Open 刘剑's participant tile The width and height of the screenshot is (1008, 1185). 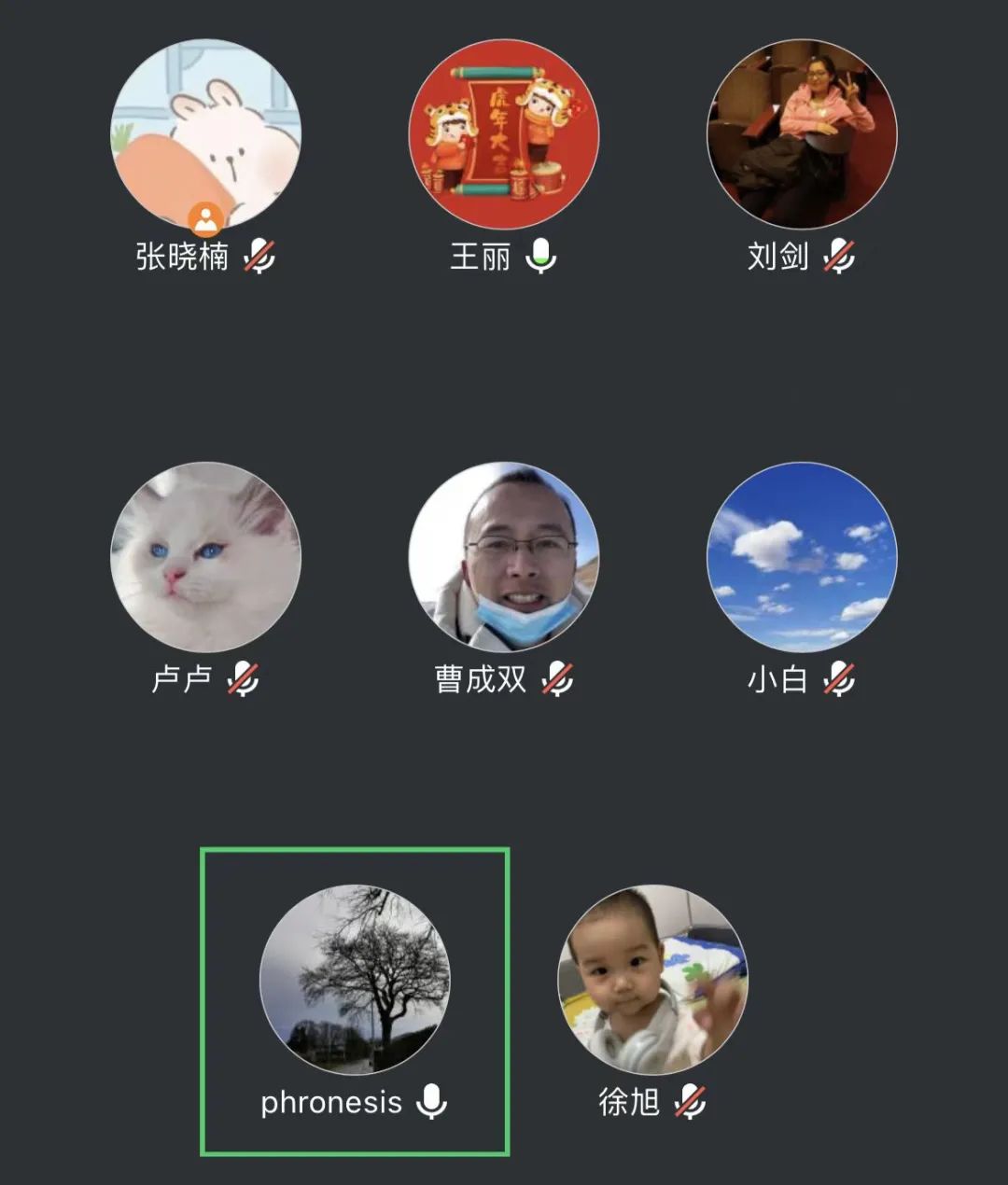point(802,135)
